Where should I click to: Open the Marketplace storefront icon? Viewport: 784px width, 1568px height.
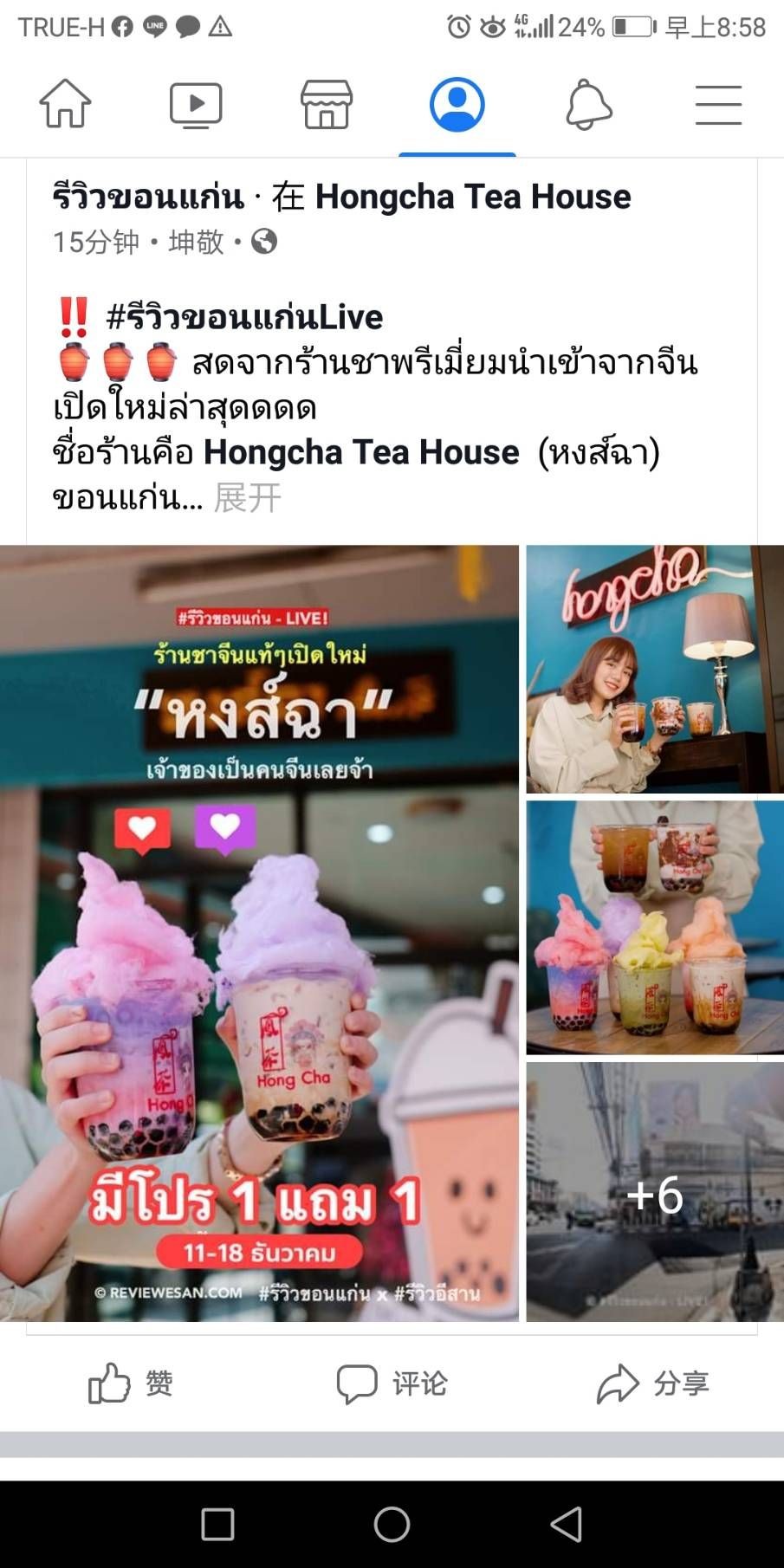tap(327, 104)
